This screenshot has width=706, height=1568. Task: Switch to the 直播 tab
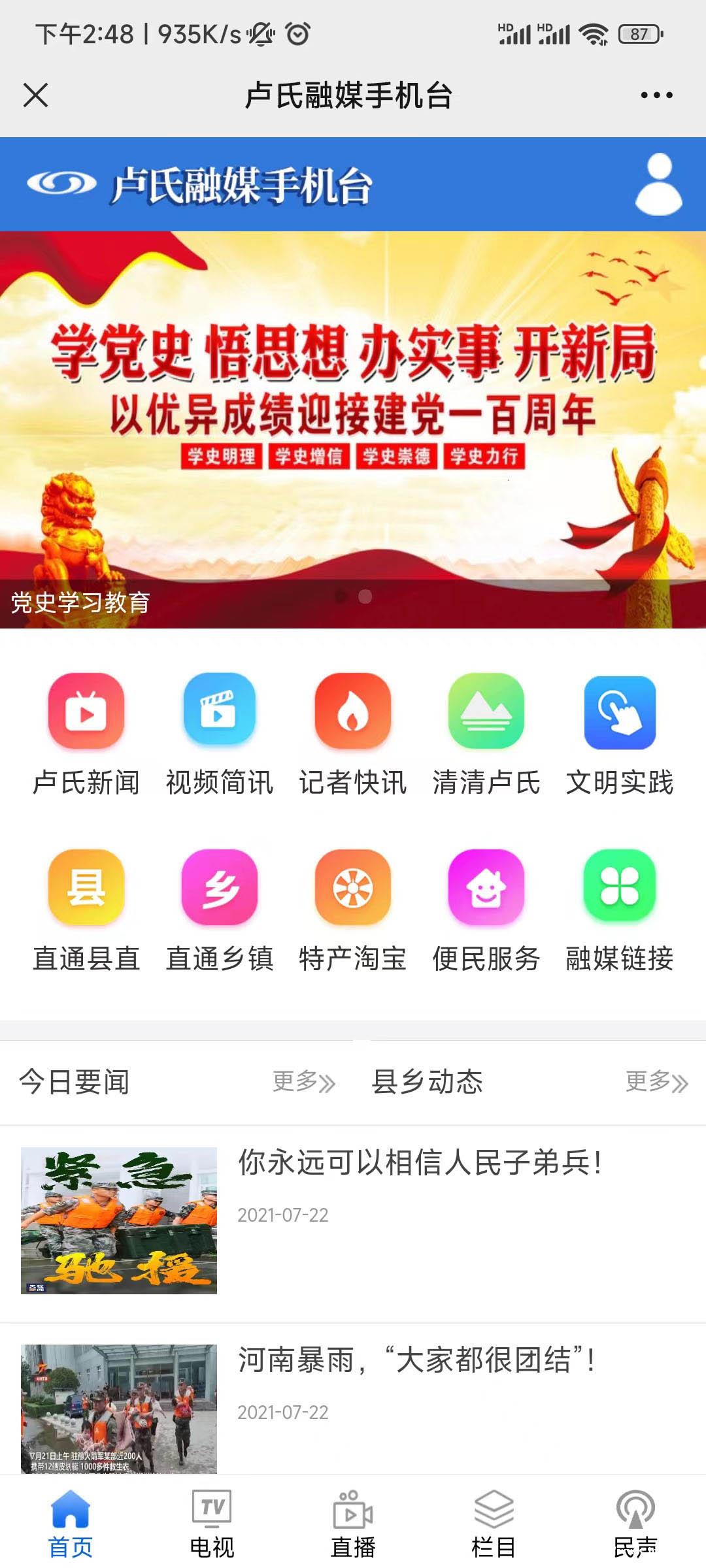coord(353,1522)
